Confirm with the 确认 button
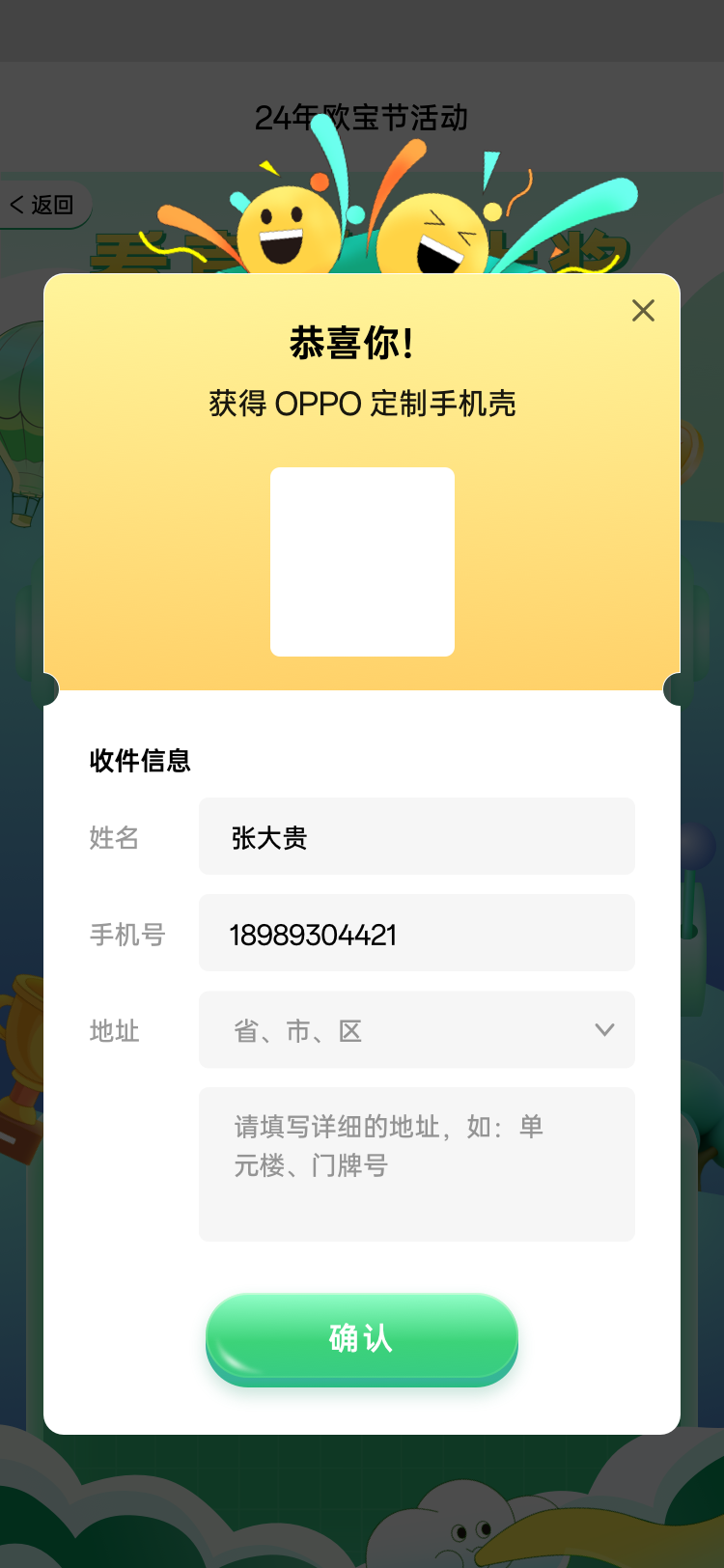 point(361,1338)
